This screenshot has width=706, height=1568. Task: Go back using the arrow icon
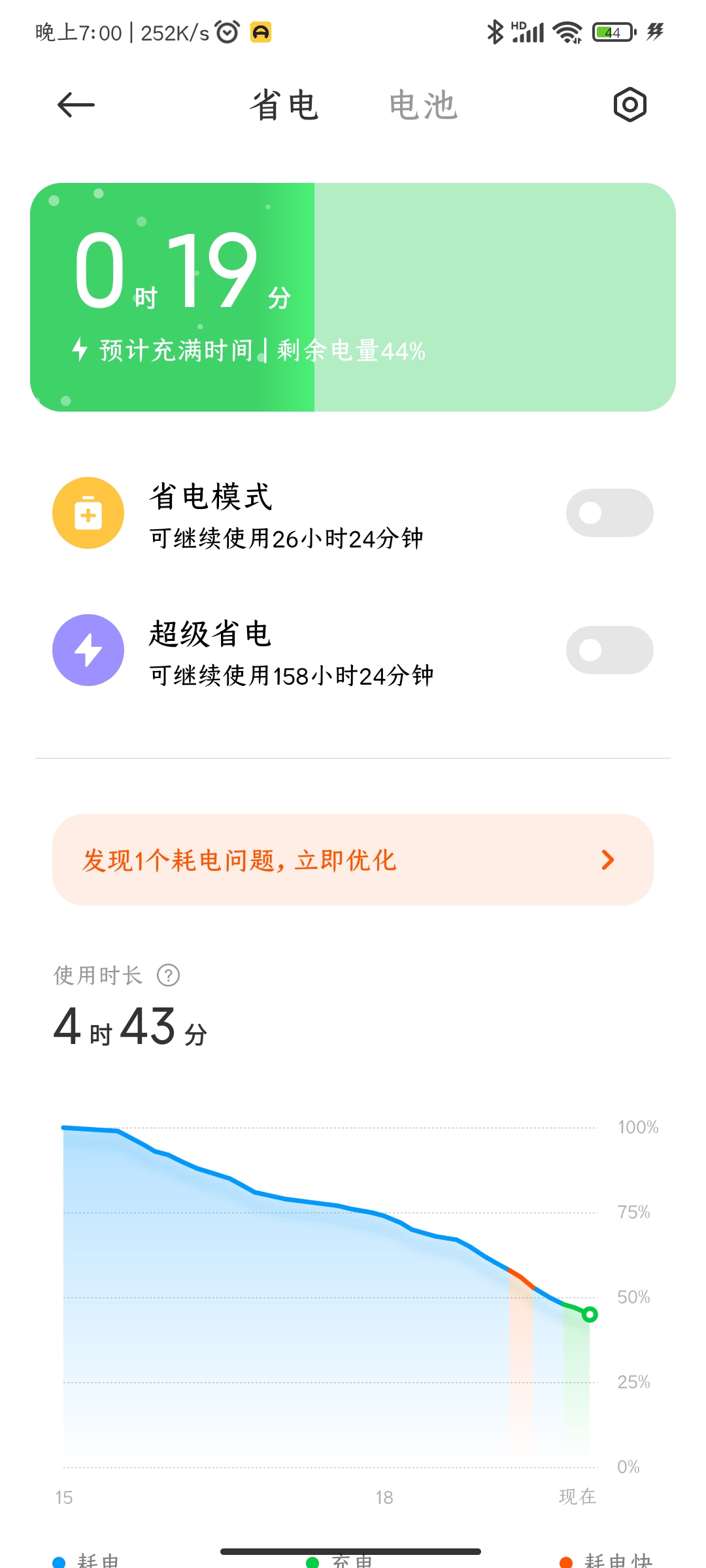(76, 105)
